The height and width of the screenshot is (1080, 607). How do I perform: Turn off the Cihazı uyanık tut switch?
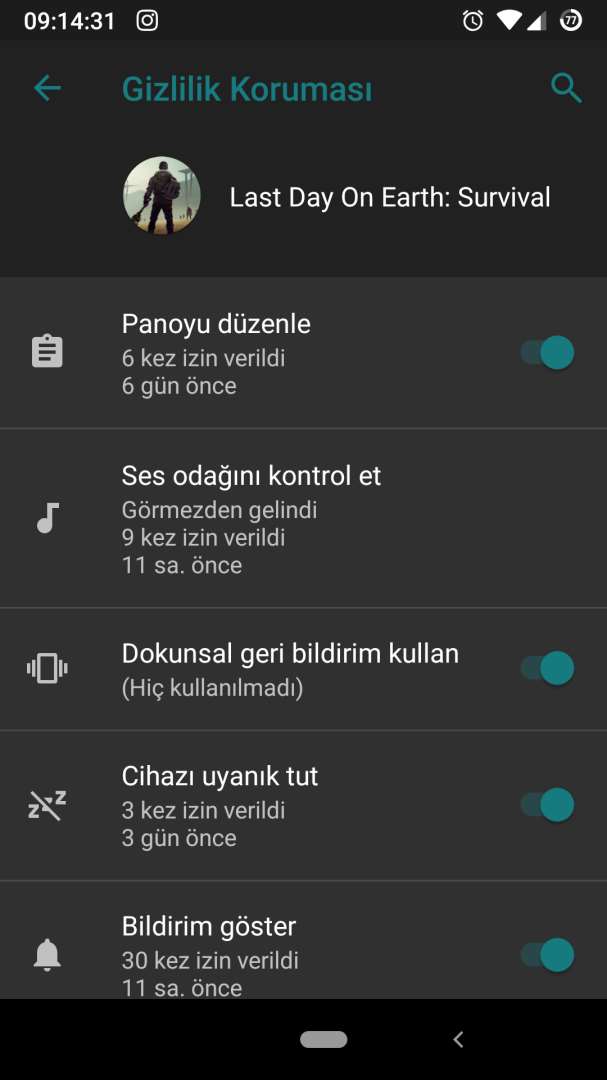pos(547,804)
